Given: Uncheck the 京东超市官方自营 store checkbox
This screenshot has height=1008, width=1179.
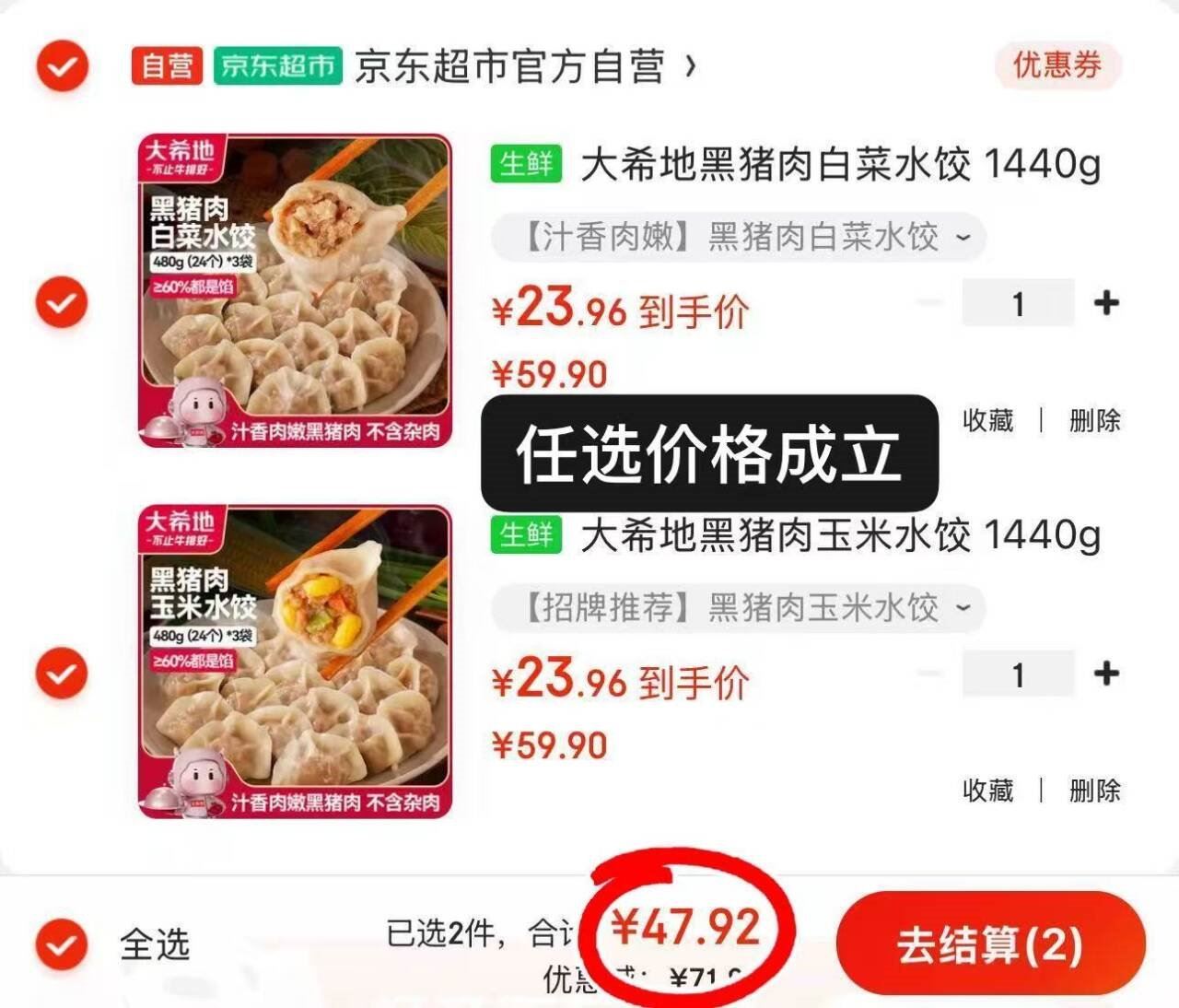Looking at the screenshot, I should (x=62, y=66).
